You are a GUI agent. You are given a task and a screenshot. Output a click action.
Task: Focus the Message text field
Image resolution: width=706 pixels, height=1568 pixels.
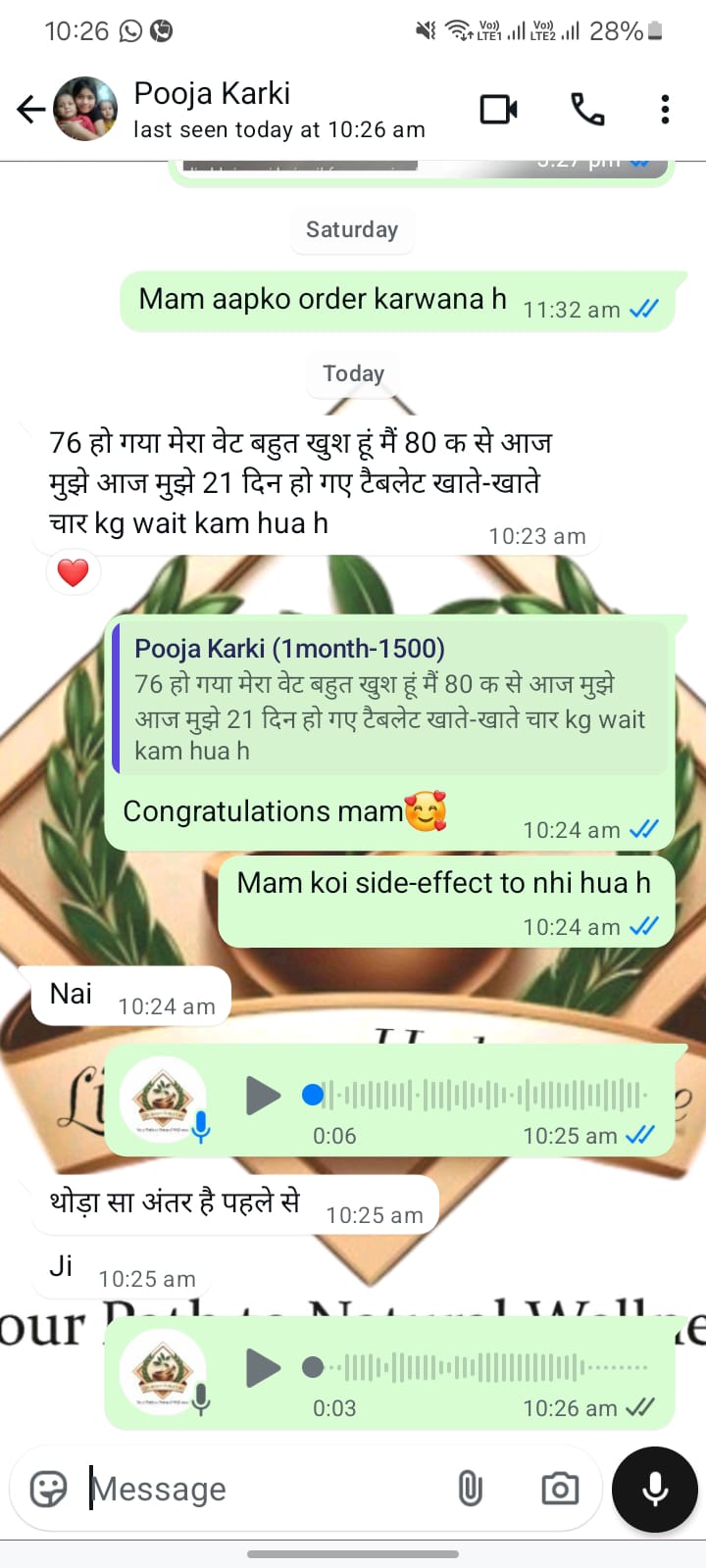point(265,1489)
